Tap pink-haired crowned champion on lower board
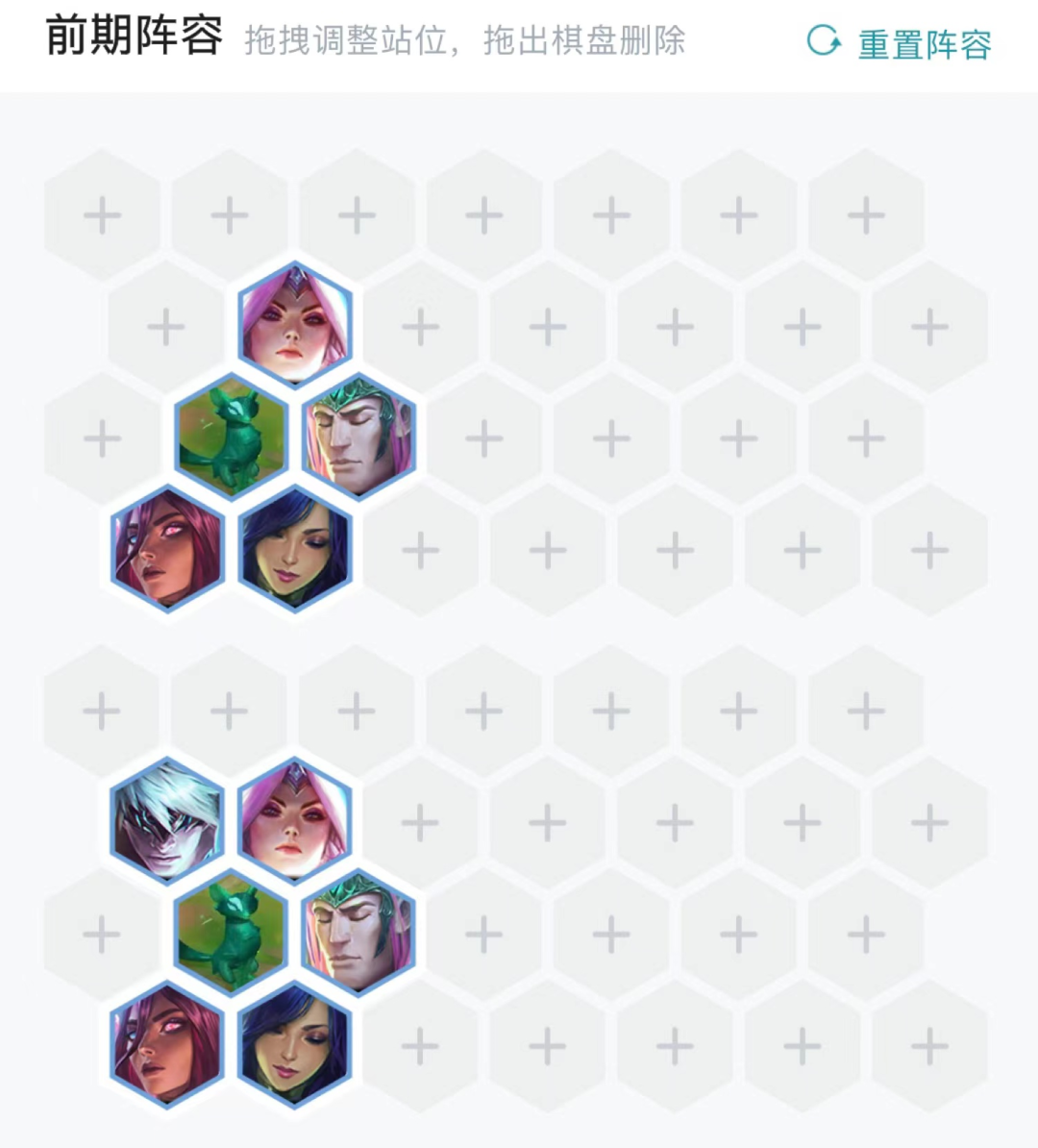Screen dimensions: 1038x1148 click(294, 822)
